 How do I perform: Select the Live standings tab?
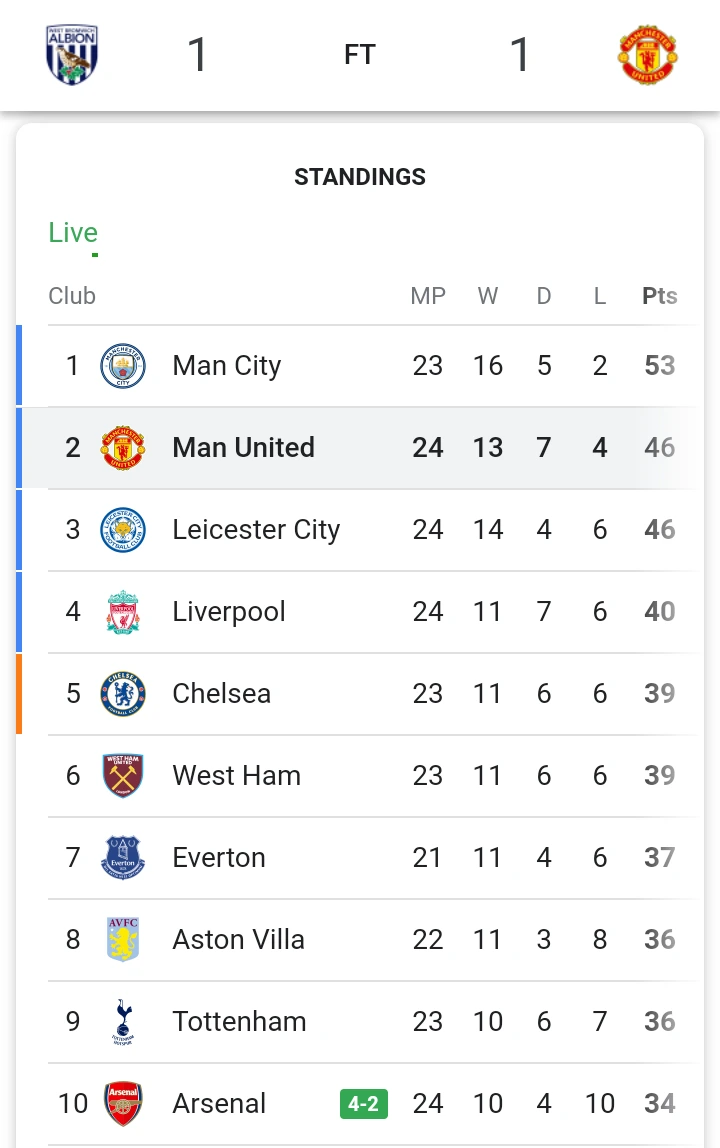pyautogui.click(x=73, y=233)
